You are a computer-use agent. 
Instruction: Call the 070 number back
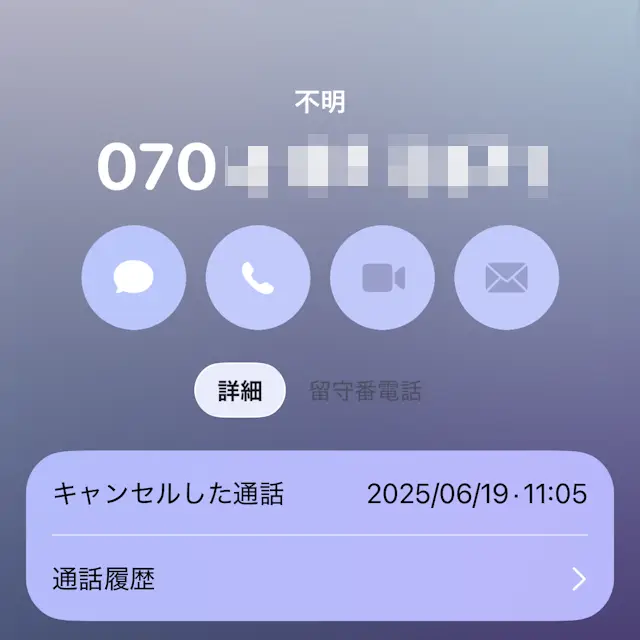tap(258, 278)
